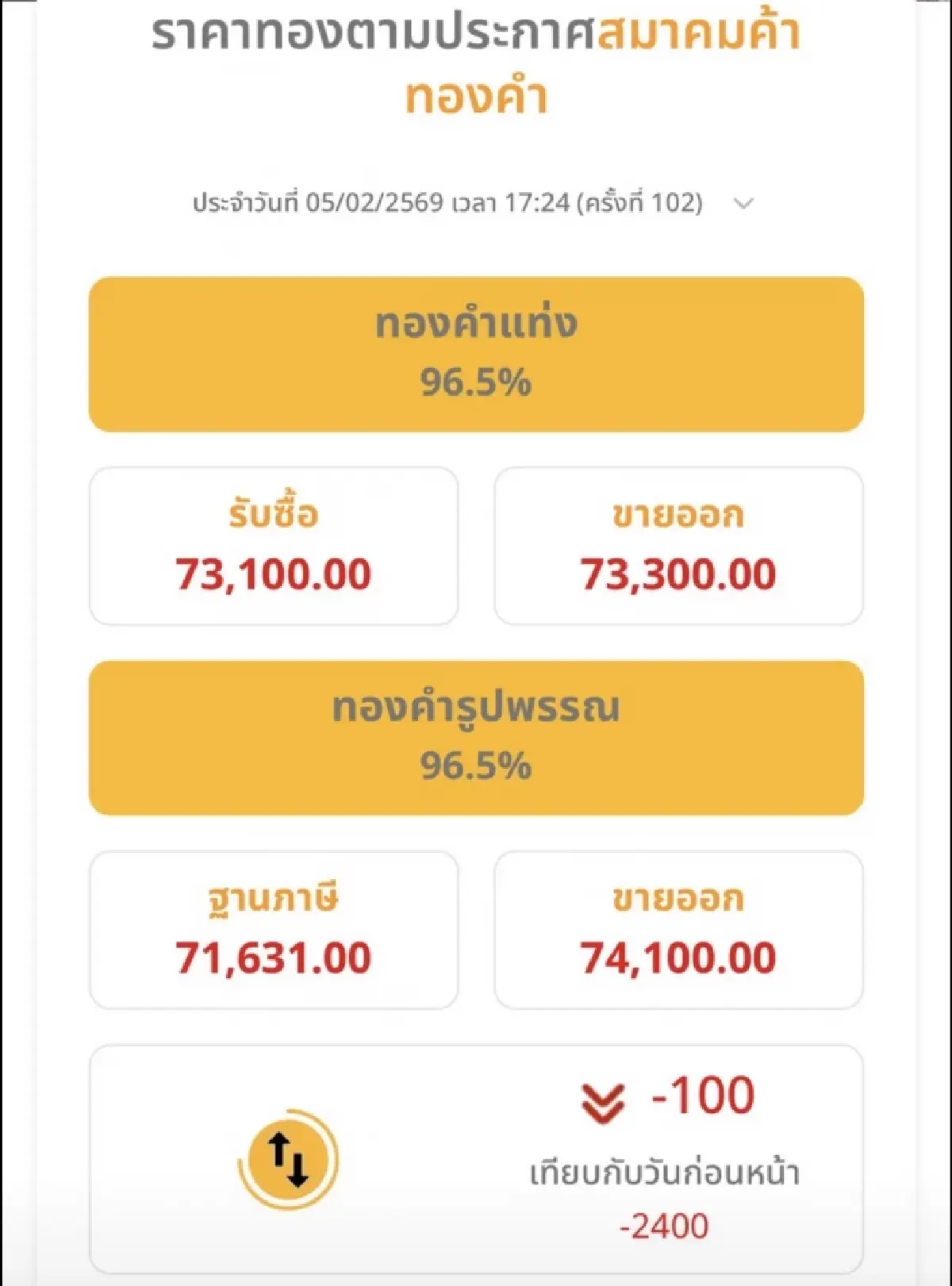Select the รับซื้อ buy price card

coord(274,544)
